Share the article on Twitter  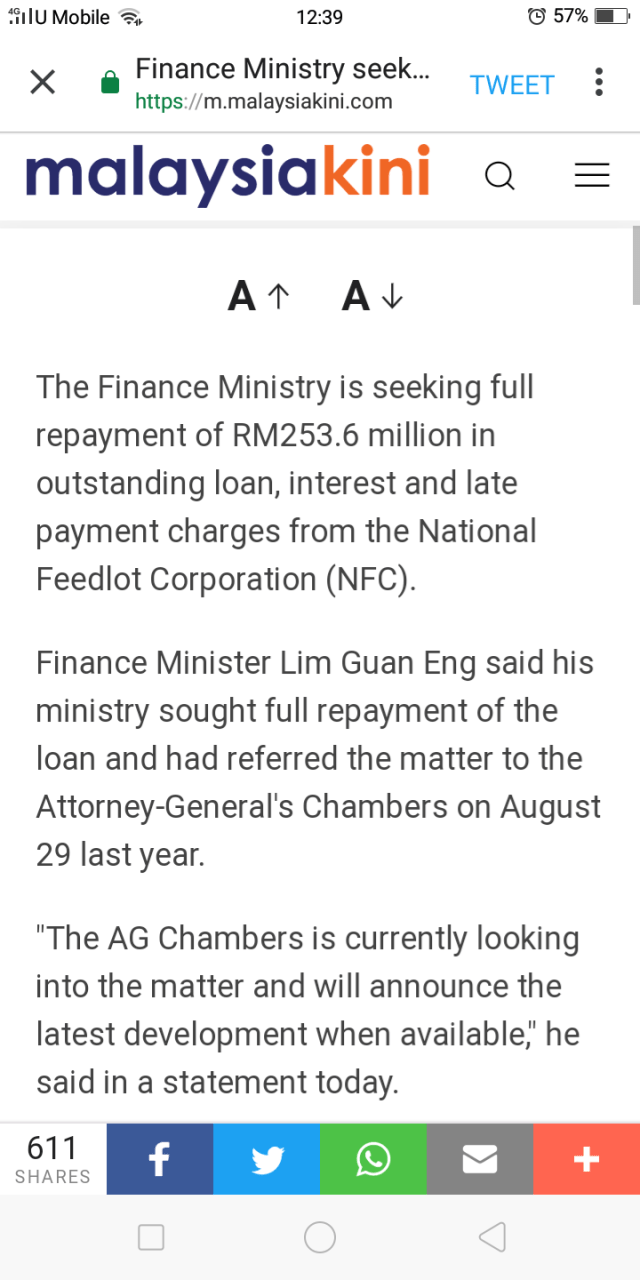tap(266, 1159)
